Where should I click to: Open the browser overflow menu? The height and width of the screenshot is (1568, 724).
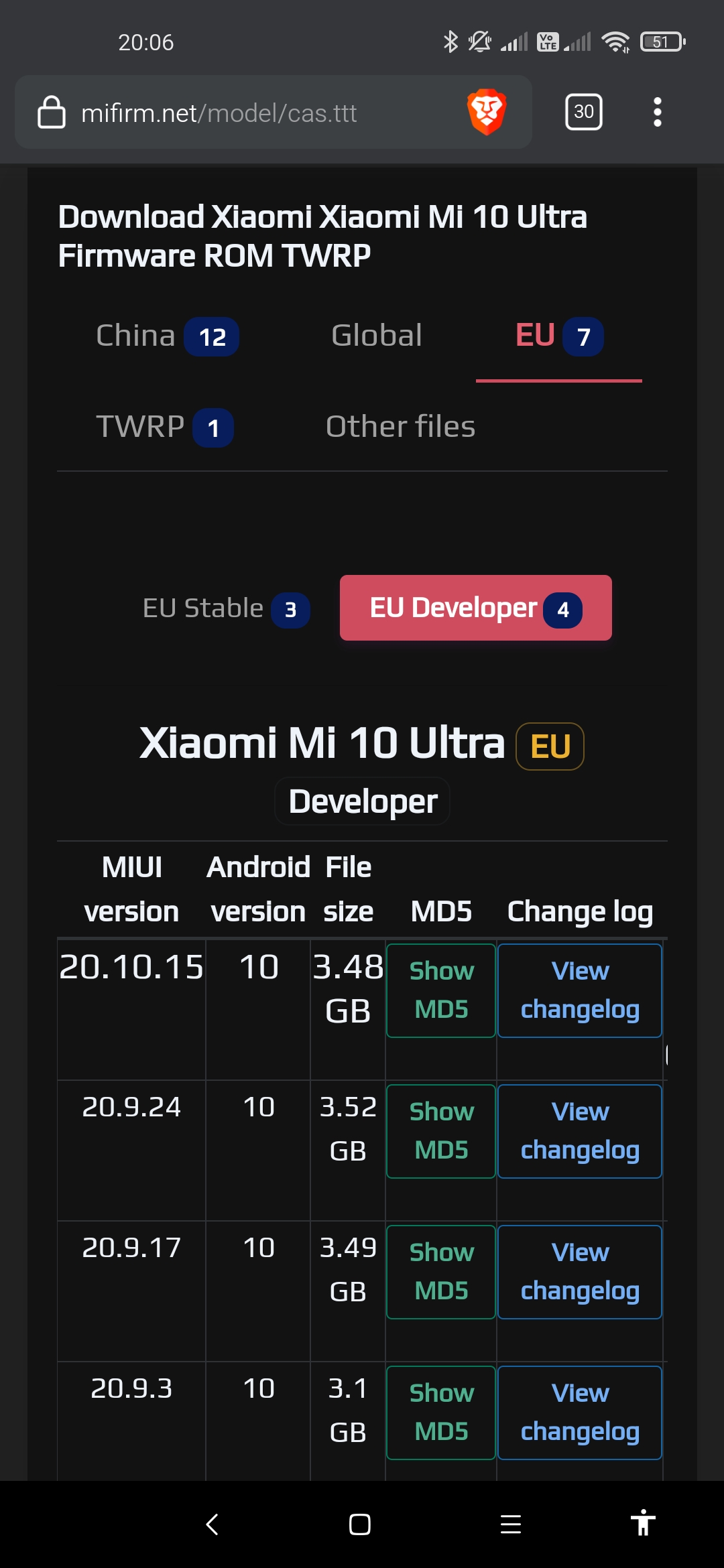coord(658,112)
